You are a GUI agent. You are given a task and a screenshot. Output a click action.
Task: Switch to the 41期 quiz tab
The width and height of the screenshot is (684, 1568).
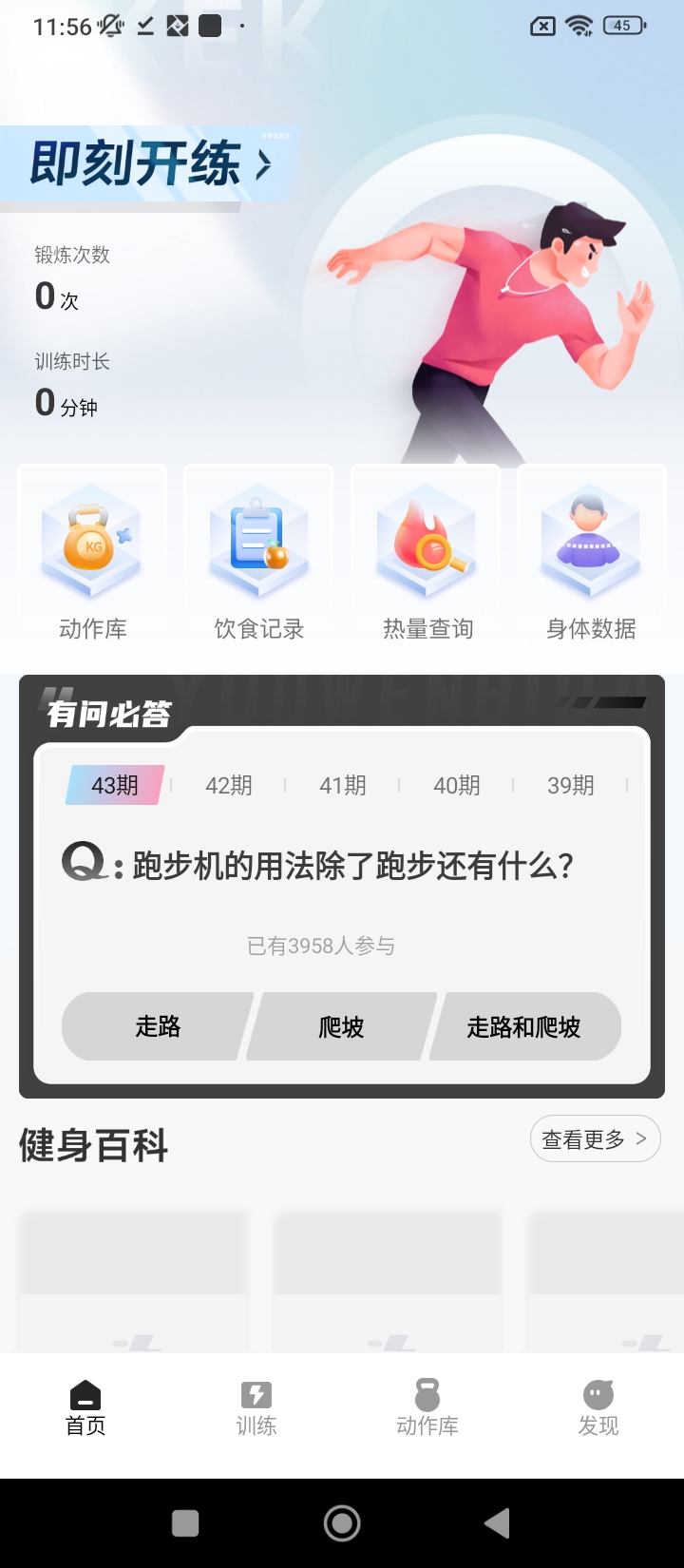tap(343, 785)
